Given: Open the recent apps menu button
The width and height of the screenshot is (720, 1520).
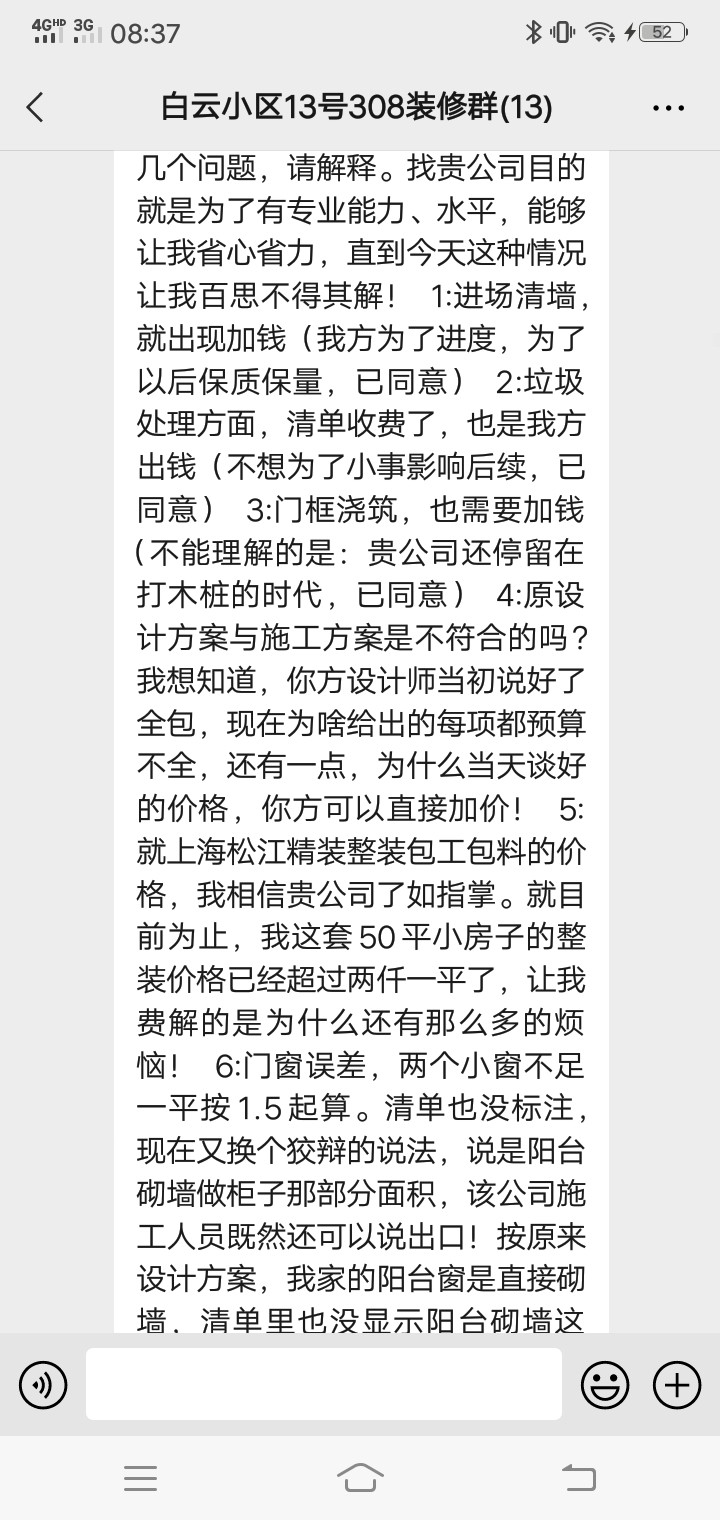Looking at the screenshot, I should (140, 1477).
